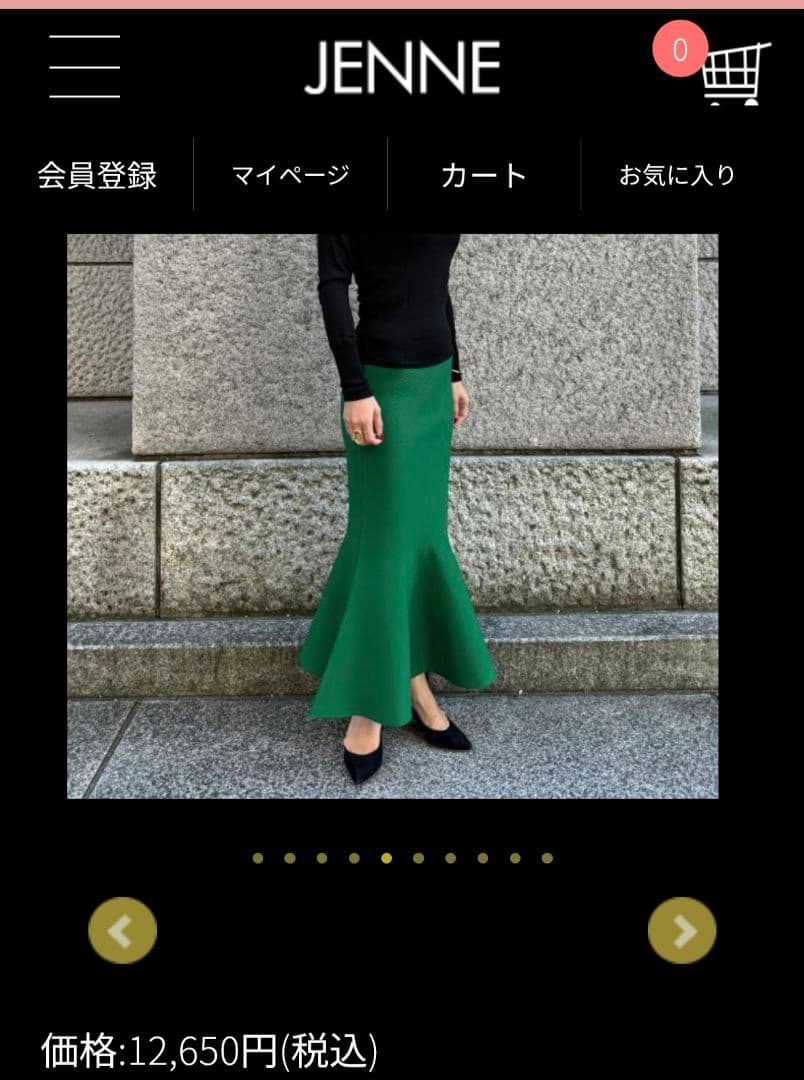The image size is (804, 1080).
Task: Jump to the last image dot
Action: pyautogui.click(x=547, y=858)
